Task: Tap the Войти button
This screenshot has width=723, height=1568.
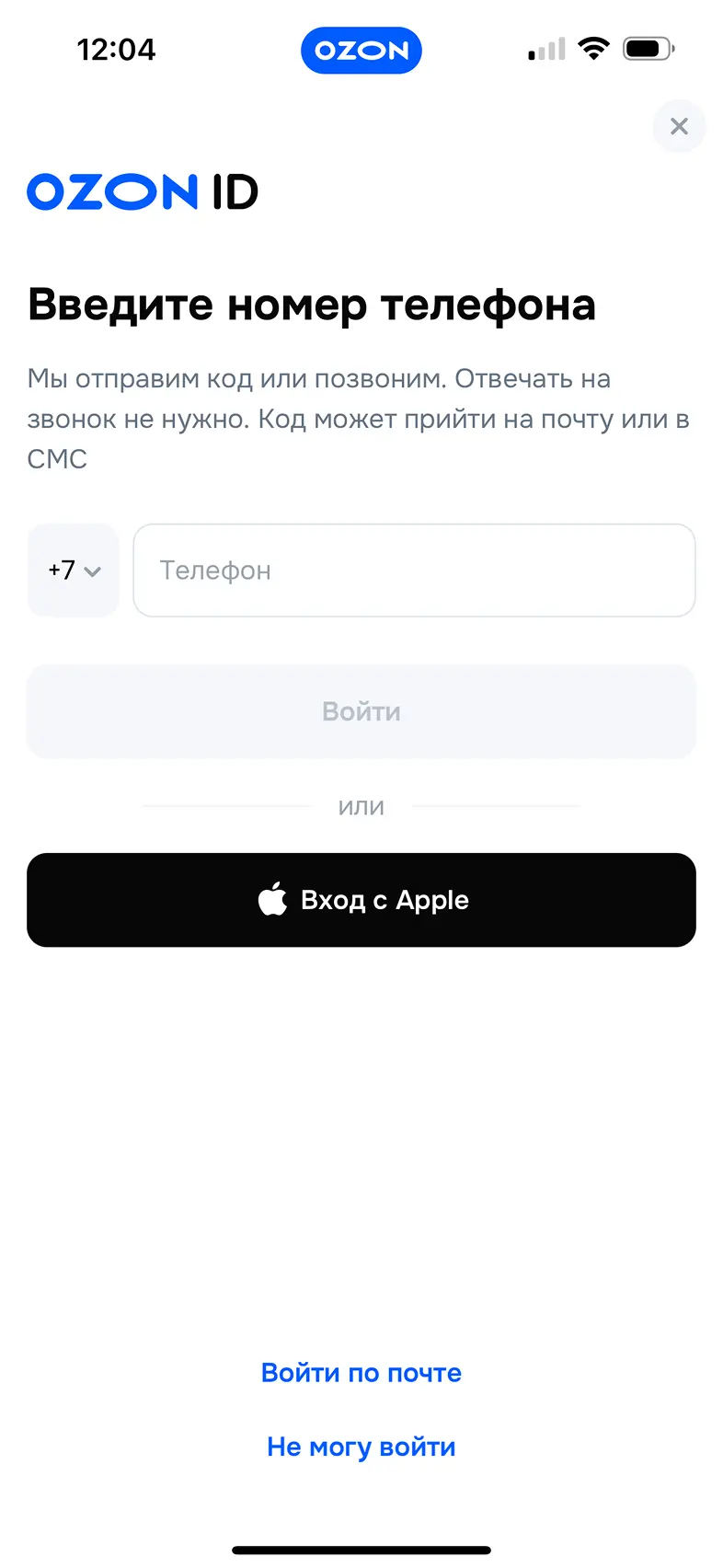Action: tap(361, 711)
